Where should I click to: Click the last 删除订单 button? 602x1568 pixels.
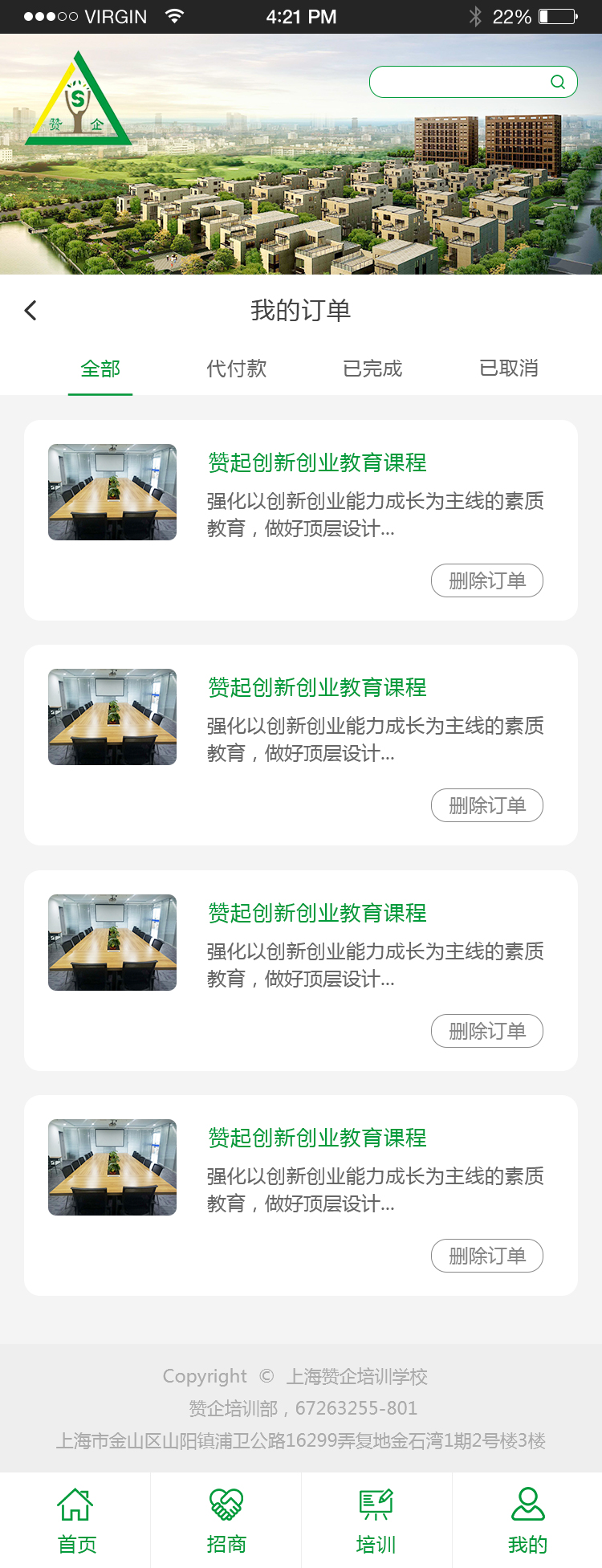point(487,1255)
